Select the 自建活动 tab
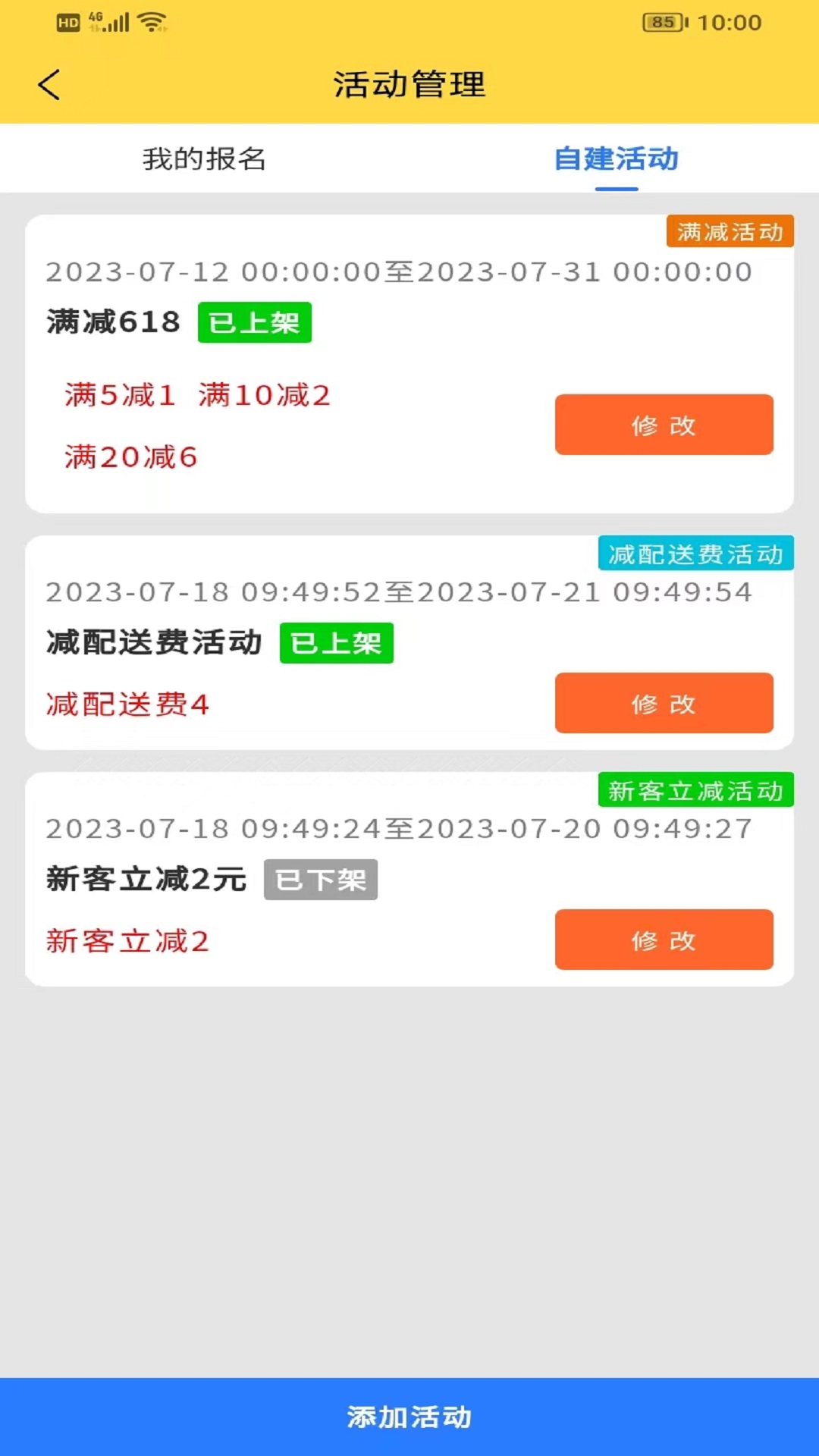This screenshot has height=1456, width=819. pos(616,159)
